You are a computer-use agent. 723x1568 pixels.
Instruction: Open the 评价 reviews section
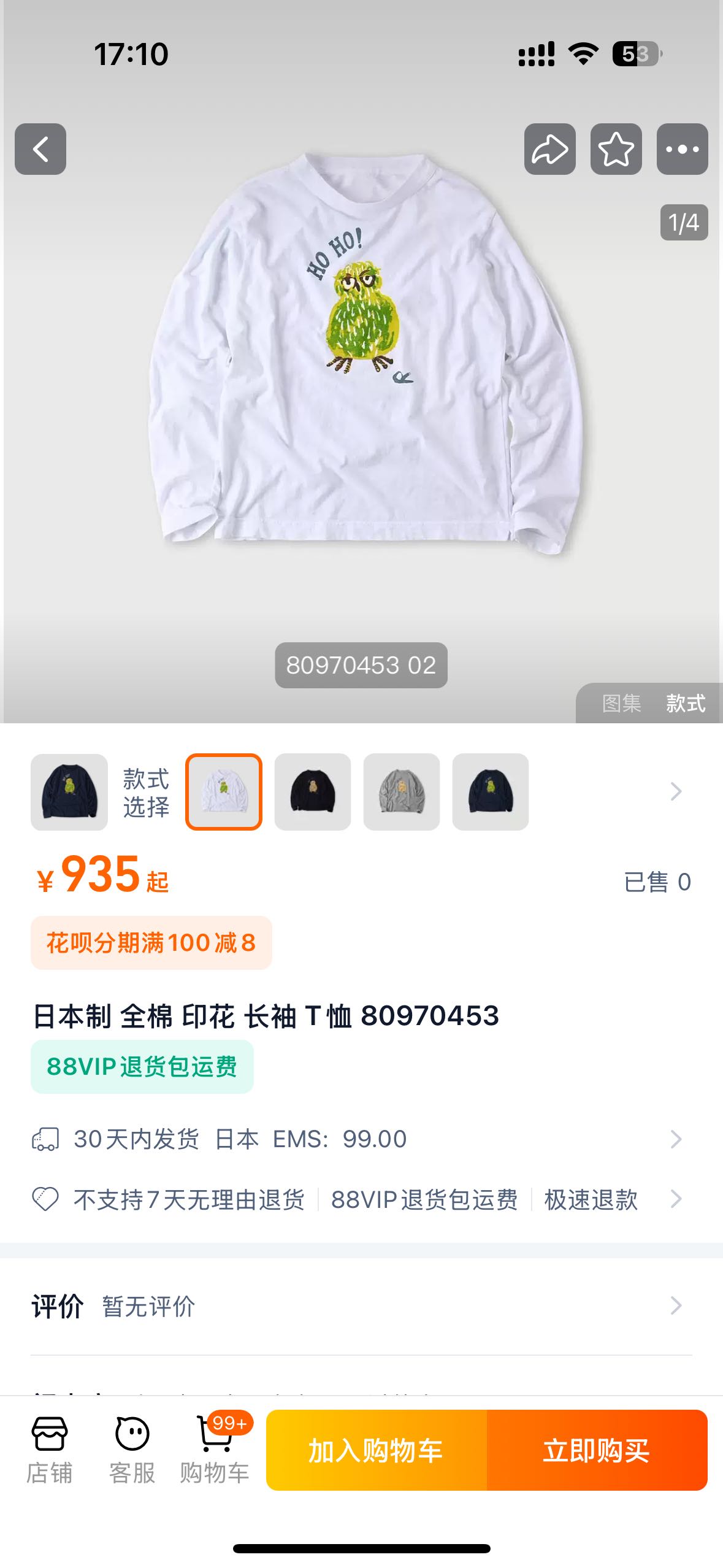click(x=356, y=1306)
